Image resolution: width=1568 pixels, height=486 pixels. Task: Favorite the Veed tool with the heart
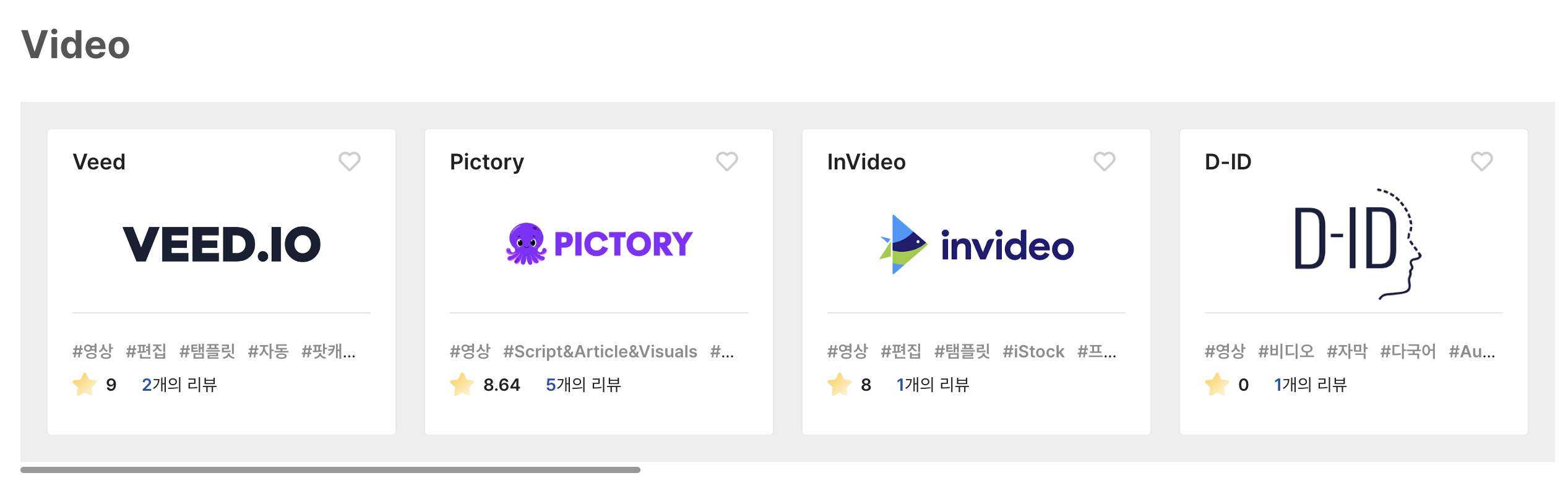point(349,161)
